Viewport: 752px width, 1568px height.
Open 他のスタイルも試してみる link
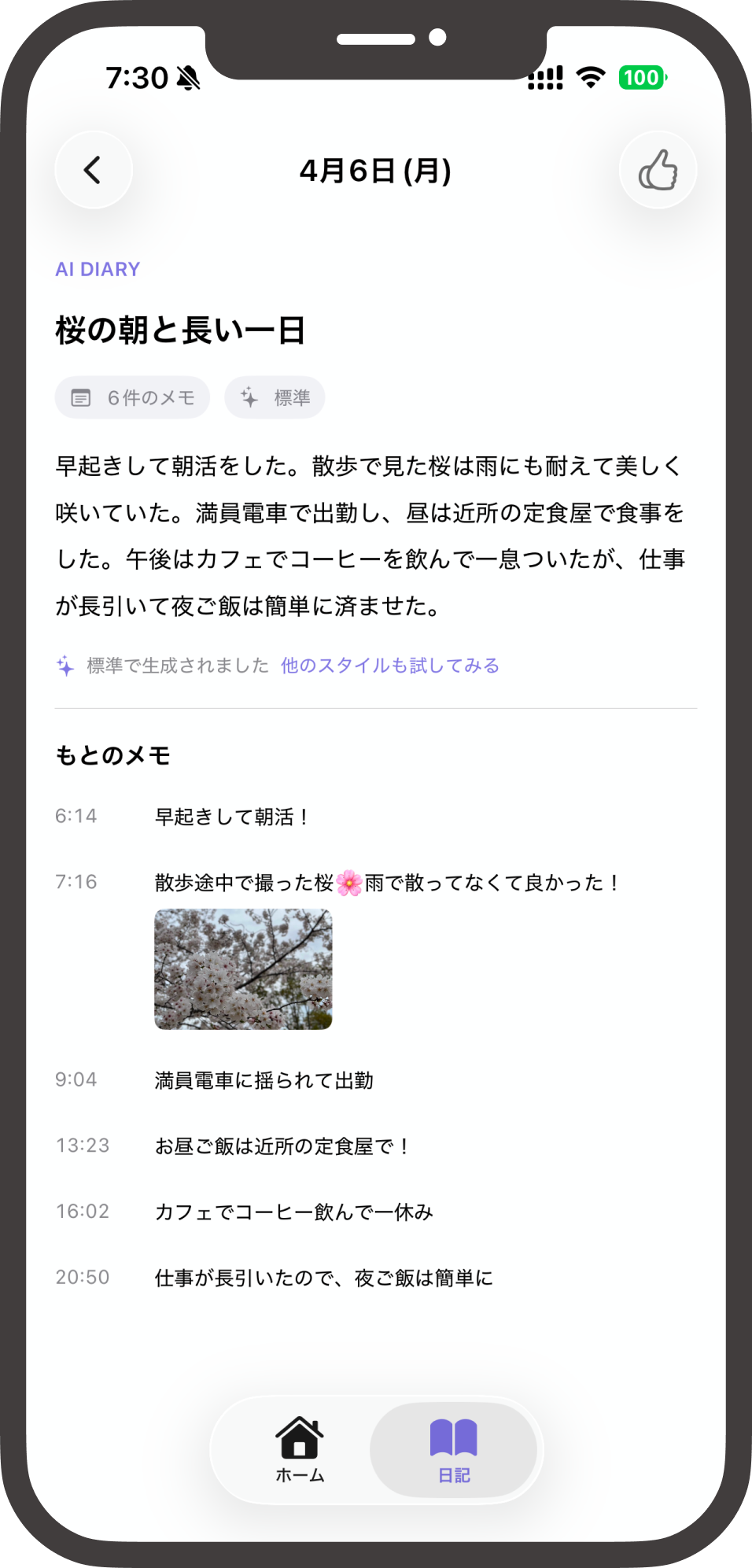(390, 666)
